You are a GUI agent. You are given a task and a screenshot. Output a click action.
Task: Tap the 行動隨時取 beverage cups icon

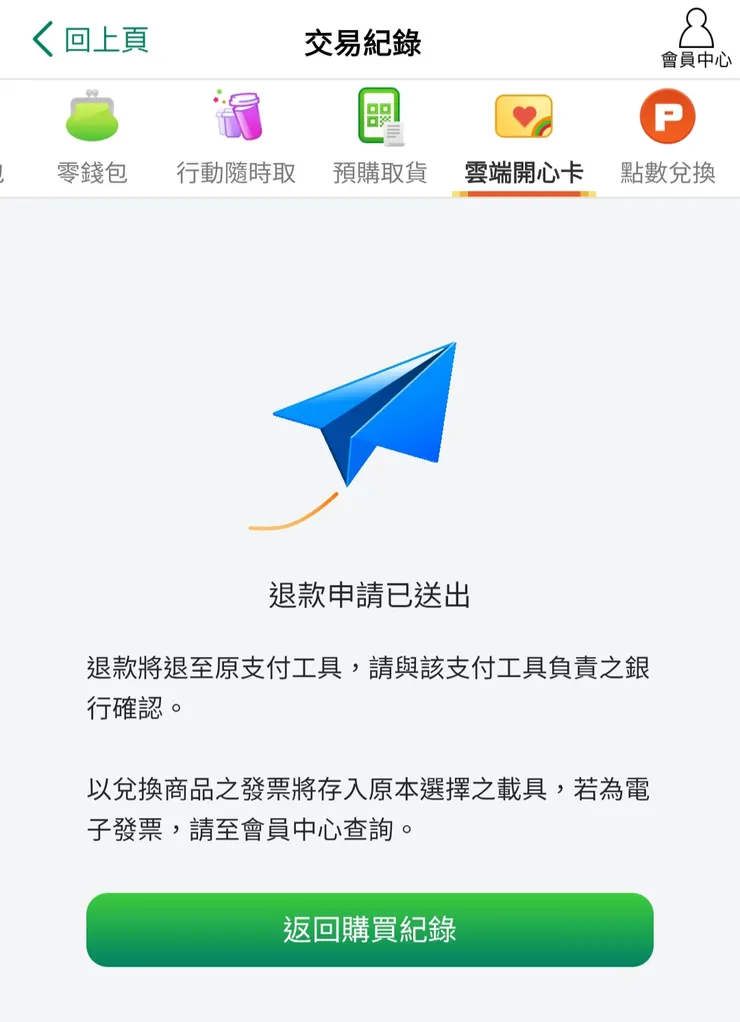[x=235, y=116]
